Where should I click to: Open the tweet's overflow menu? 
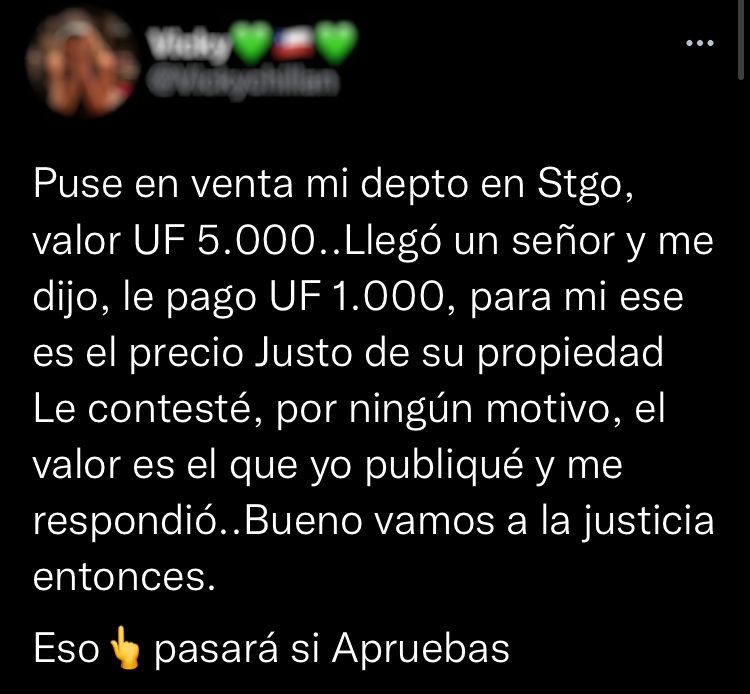[x=699, y=44]
